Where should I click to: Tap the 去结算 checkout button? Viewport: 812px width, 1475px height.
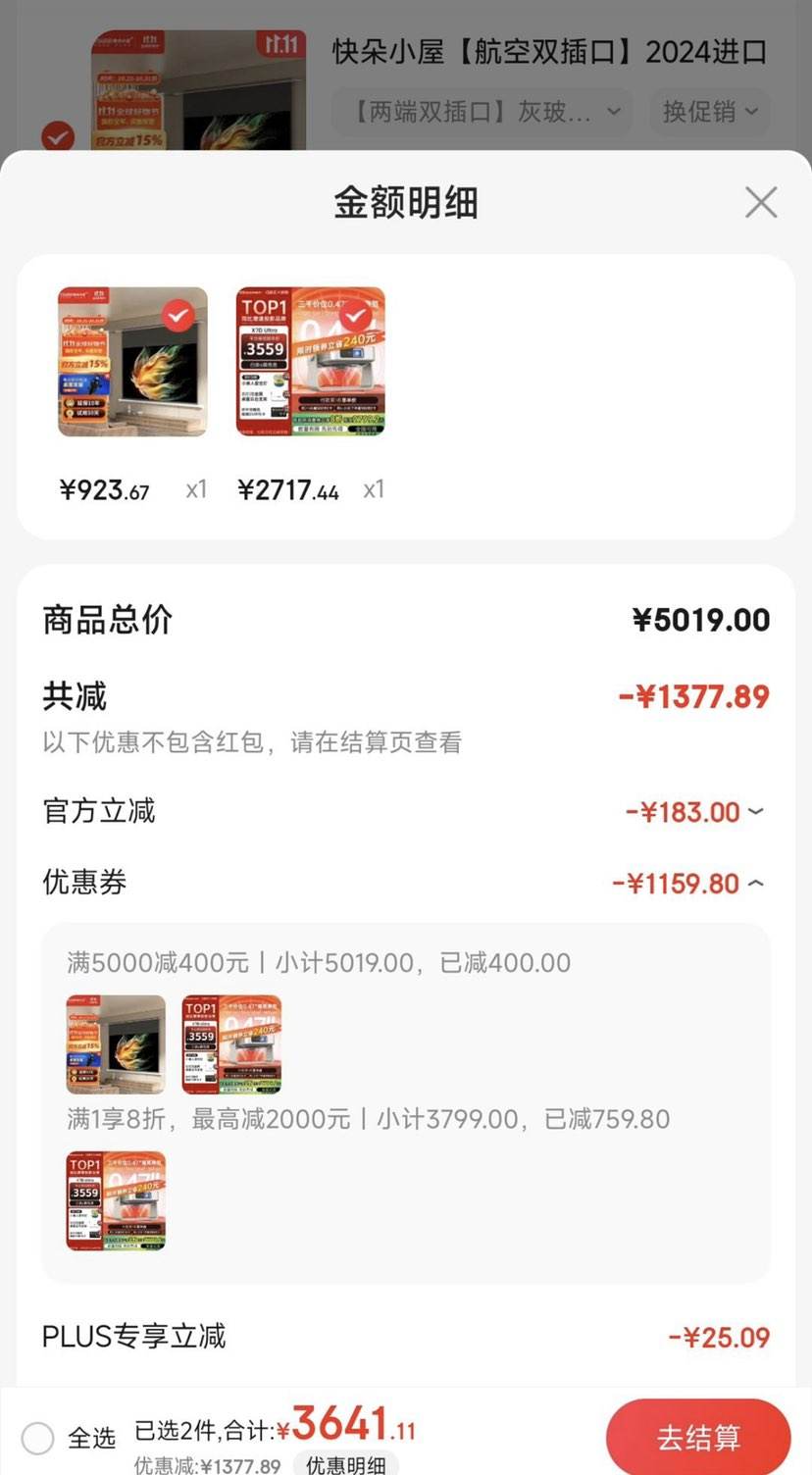(698, 1436)
